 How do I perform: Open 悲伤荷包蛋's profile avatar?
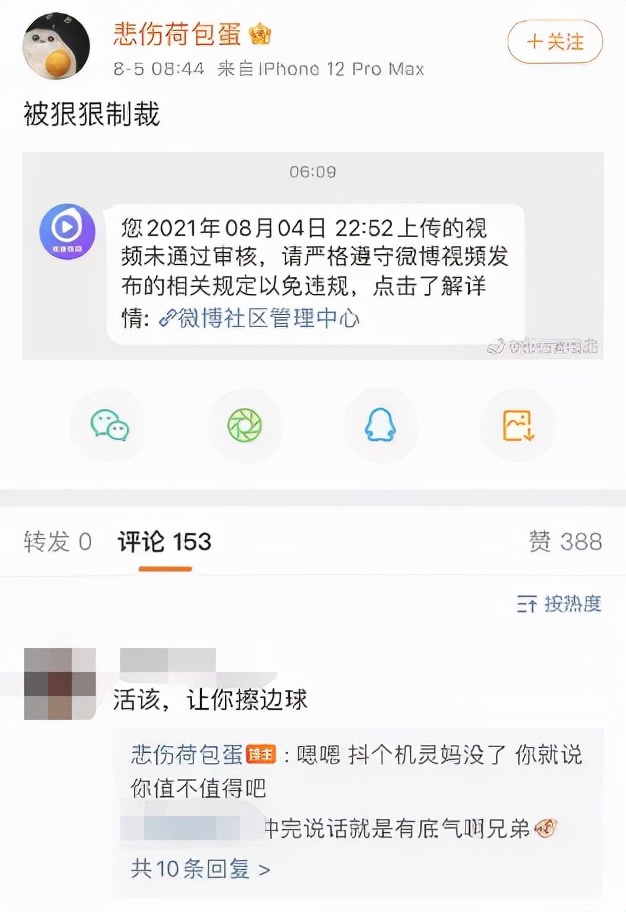(x=56, y=46)
